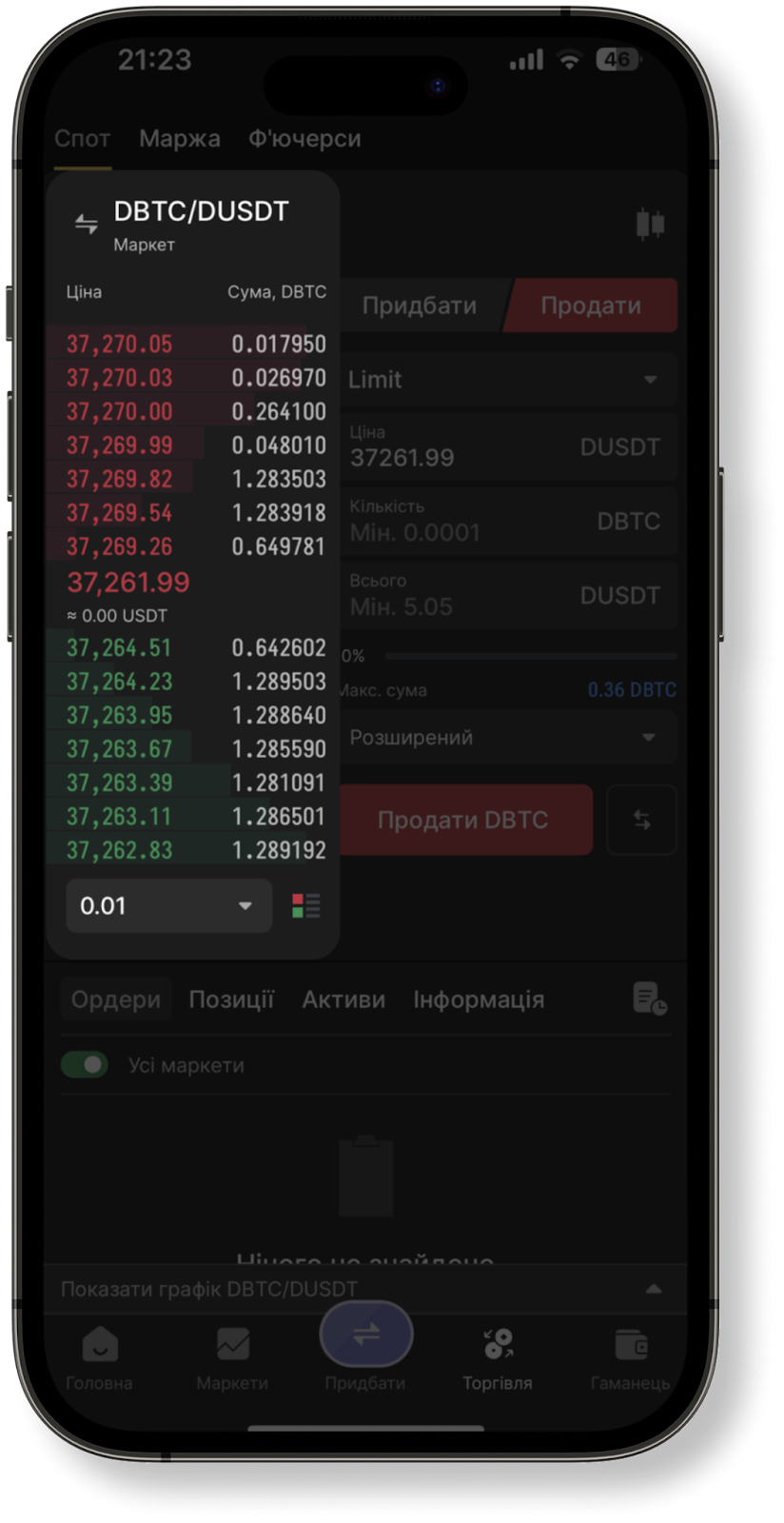Open the 0.01 price grouping dropdown
Viewport: 784px width, 1523px height.
pyautogui.click(x=168, y=905)
